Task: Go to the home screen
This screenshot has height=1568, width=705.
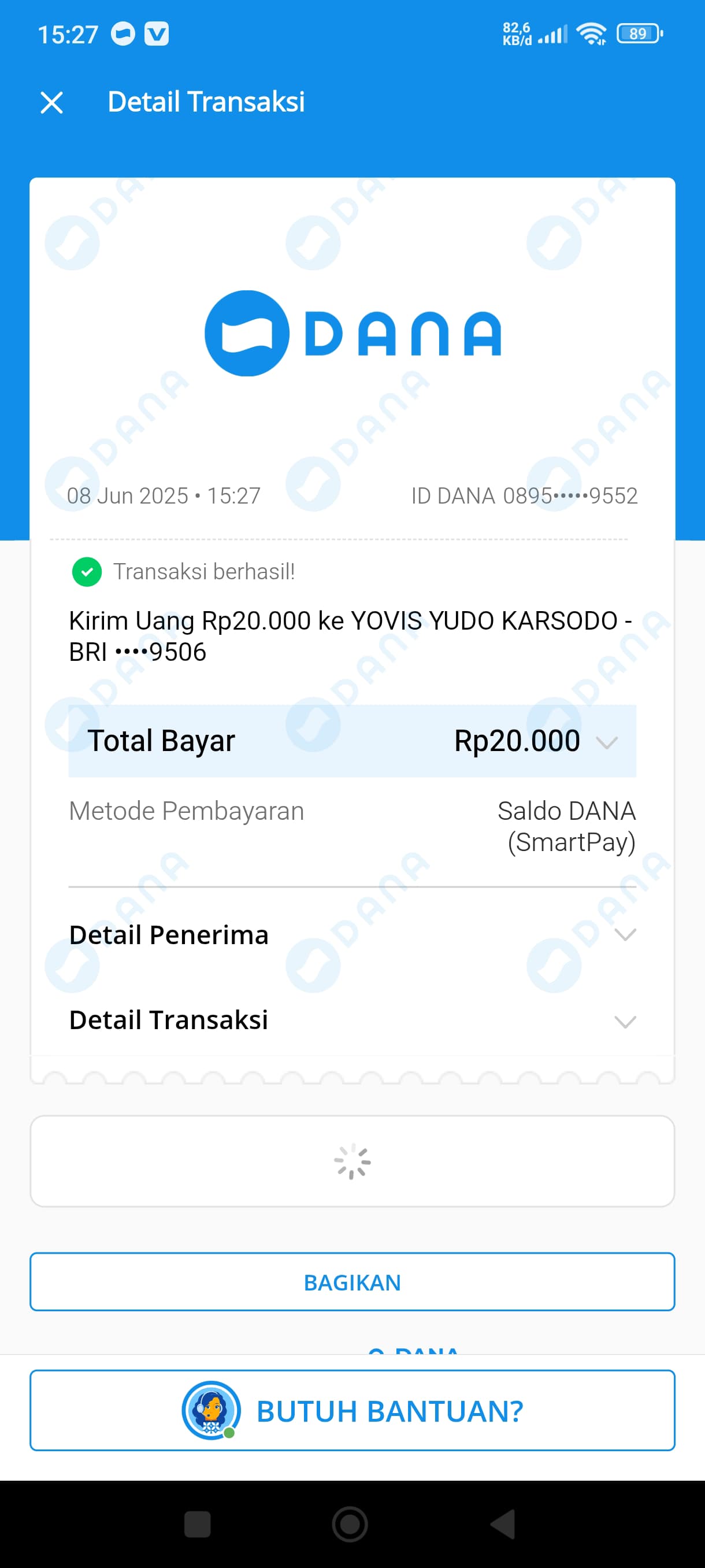Action: click(350, 1524)
